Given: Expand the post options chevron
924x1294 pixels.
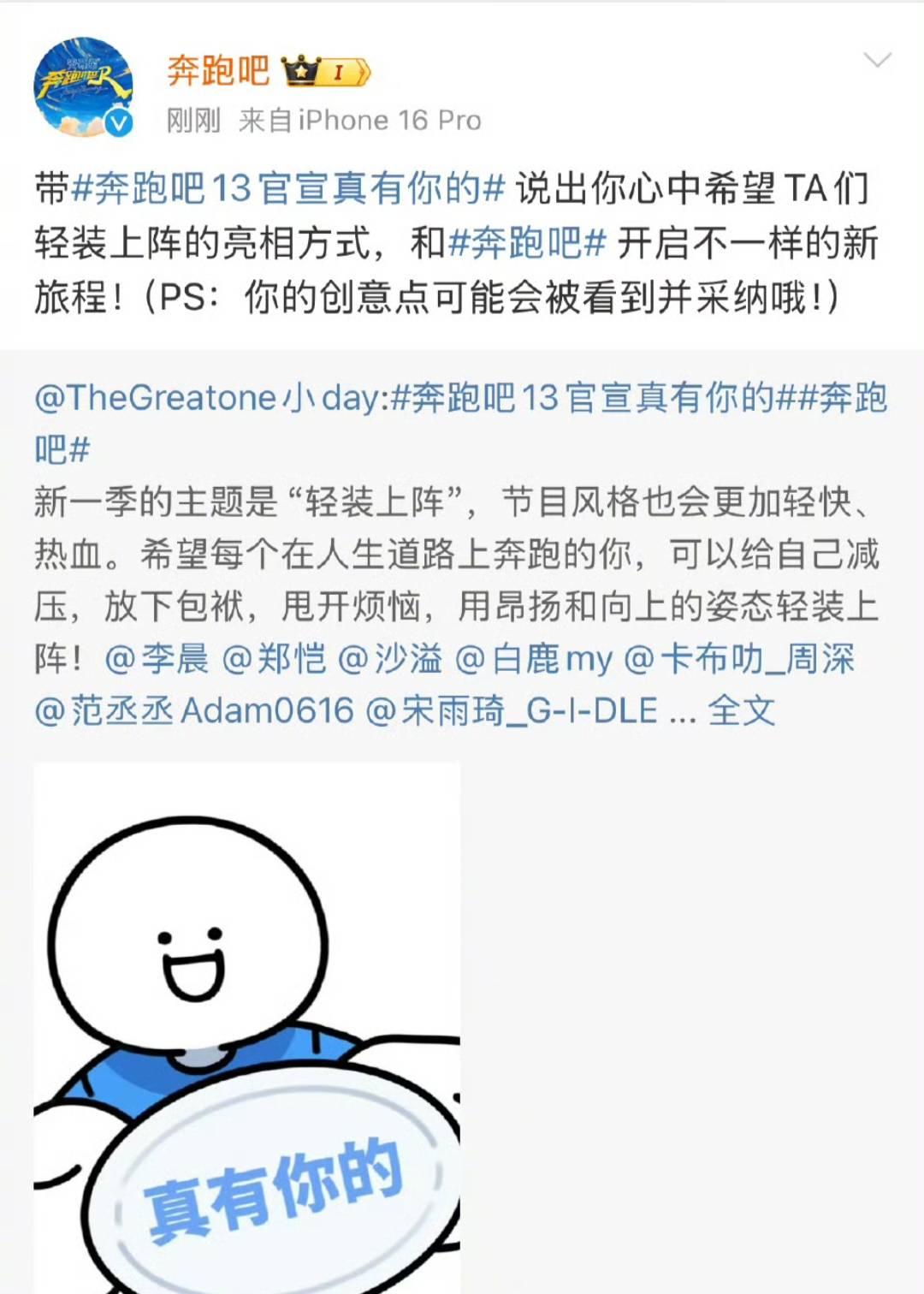Looking at the screenshot, I should click(878, 60).
